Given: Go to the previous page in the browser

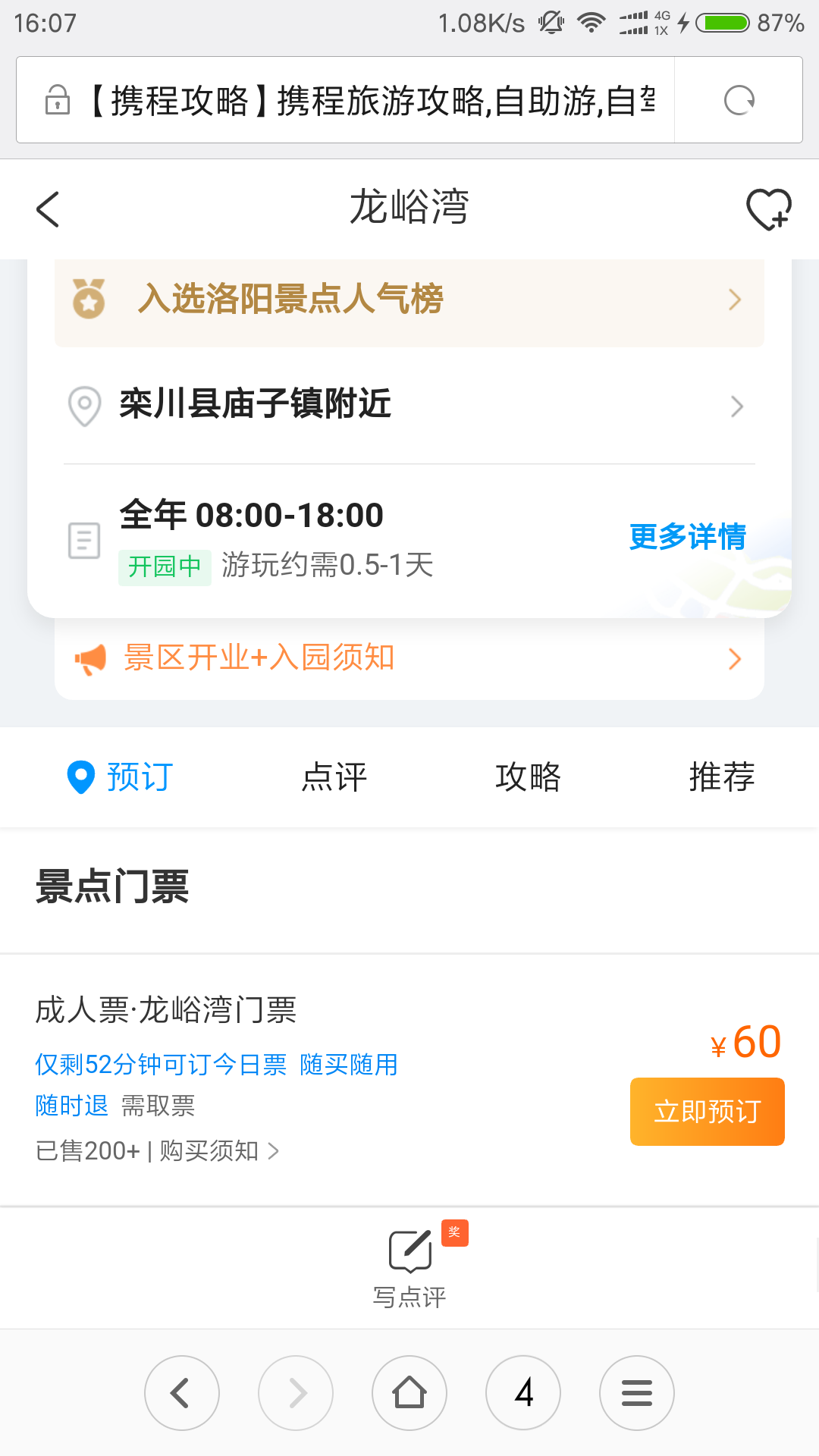Looking at the screenshot, I should [182, 1393].
